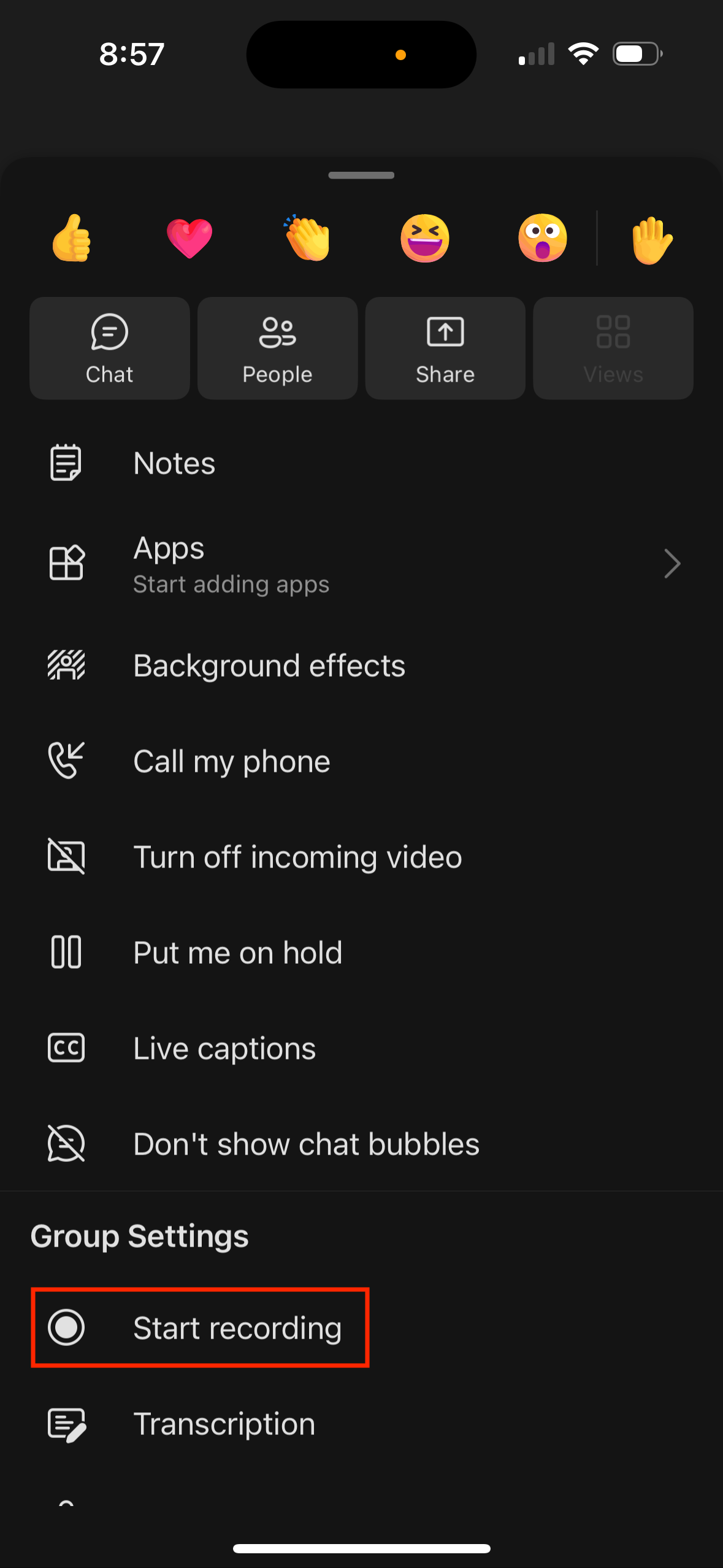Viewport: 723px width, 1568px height.
Task: Send the laughing face reaction
Action: point(425,238)
